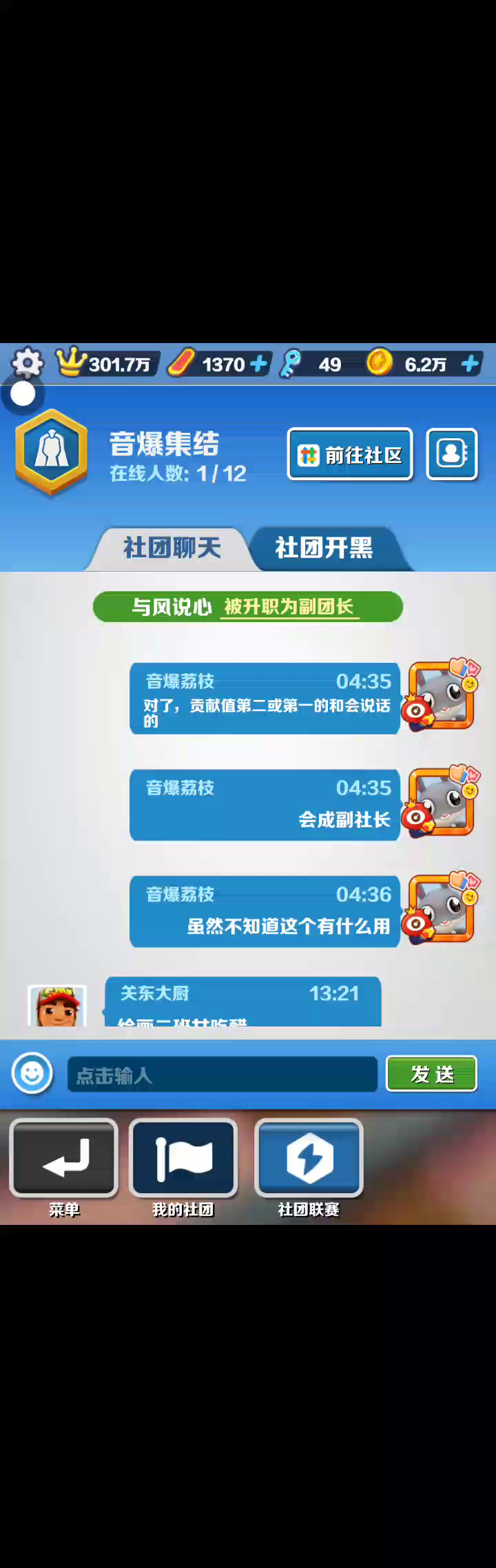Image resolution: width=496 pixels, height=1568 pixels.
Task: View 关东大厨's avatar profile
Action: [x=57, y=1006]
